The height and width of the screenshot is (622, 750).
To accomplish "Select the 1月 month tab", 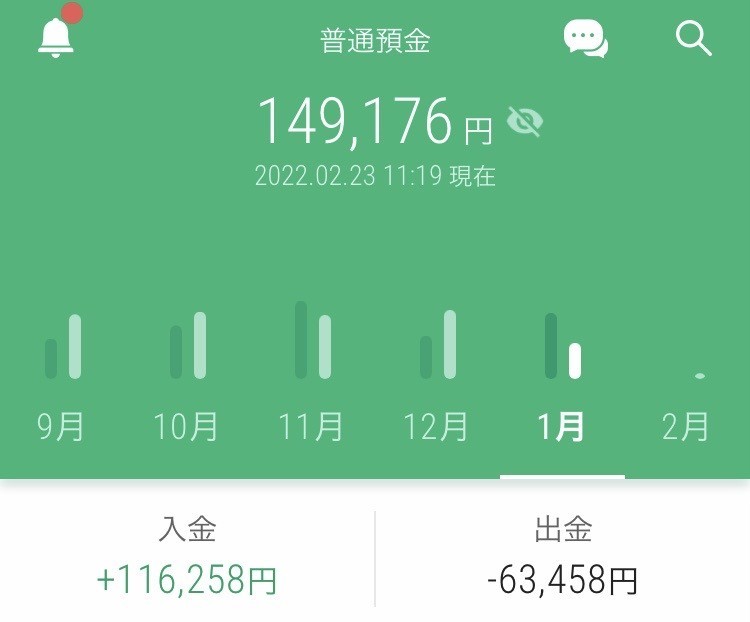I will [562, 427].
